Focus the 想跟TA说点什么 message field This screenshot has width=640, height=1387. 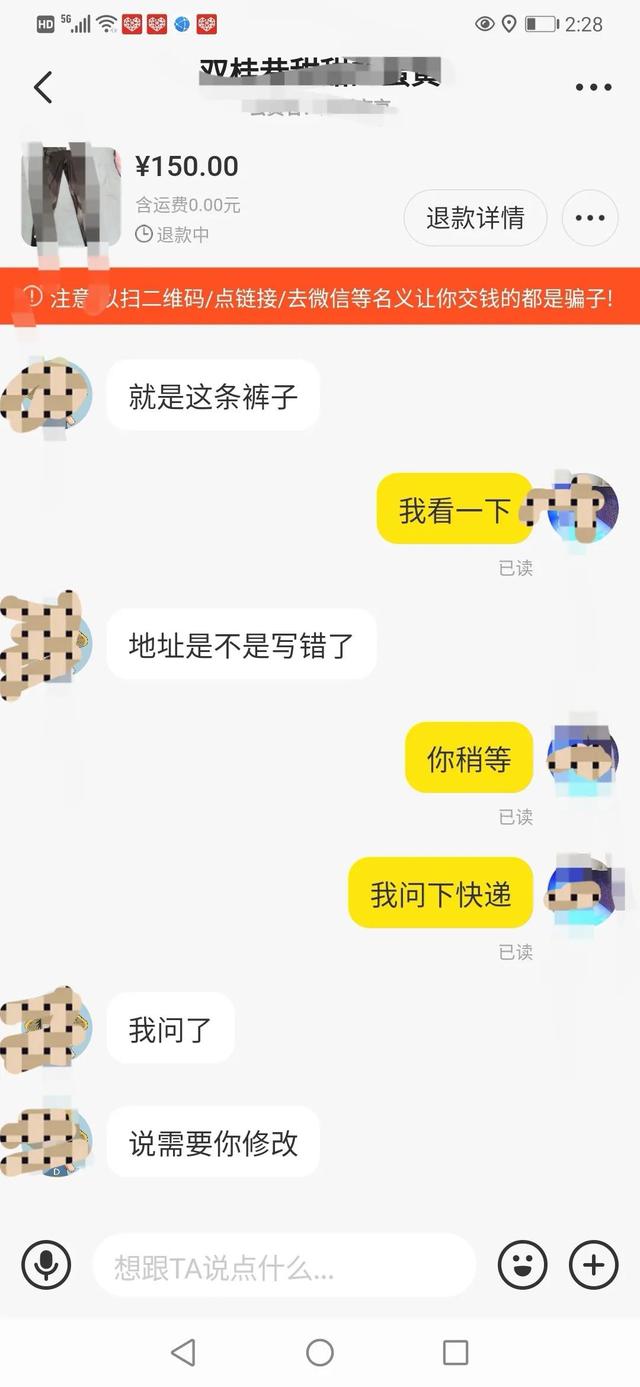coord(283,1266)
